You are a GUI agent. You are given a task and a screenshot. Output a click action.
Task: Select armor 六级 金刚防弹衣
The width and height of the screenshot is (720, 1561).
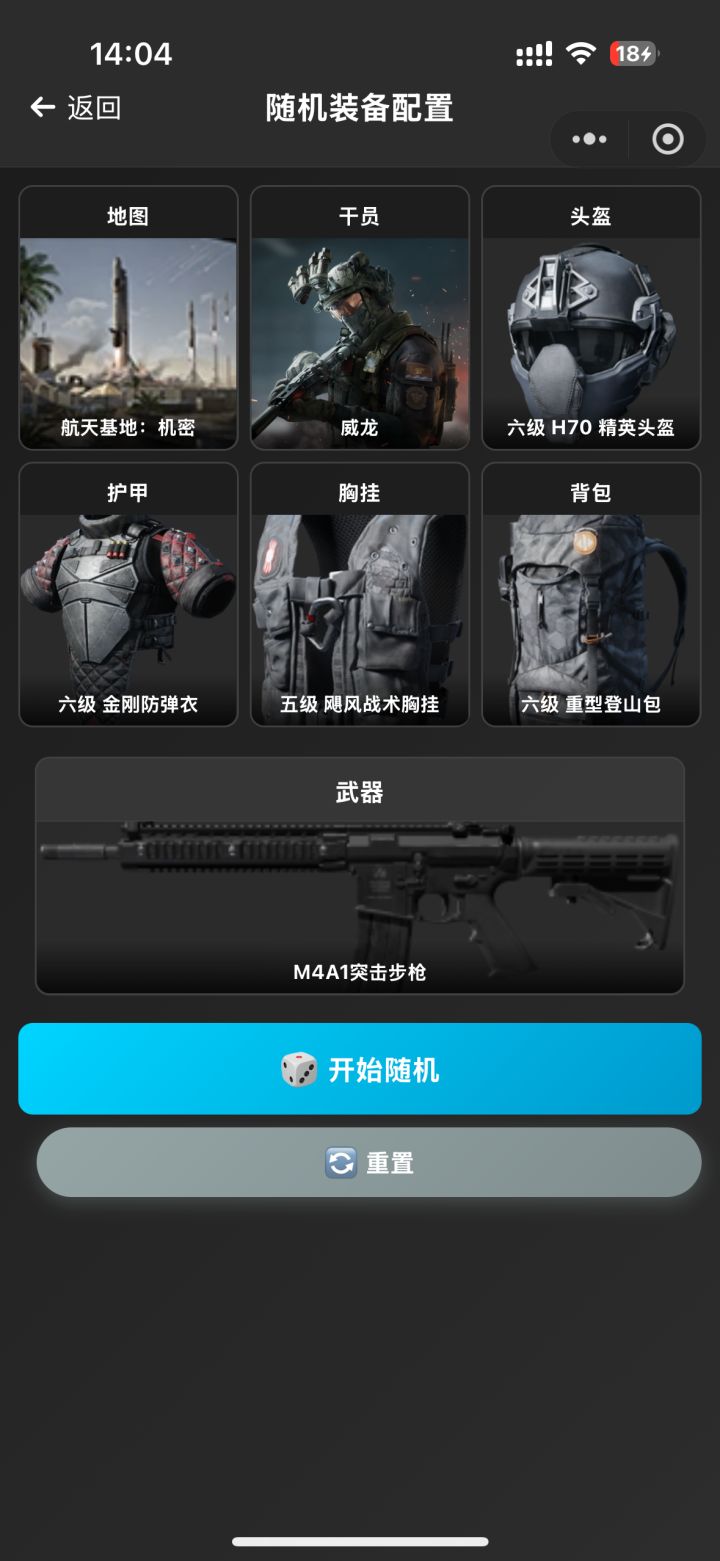pyautogui.click(x=128, y=594)
